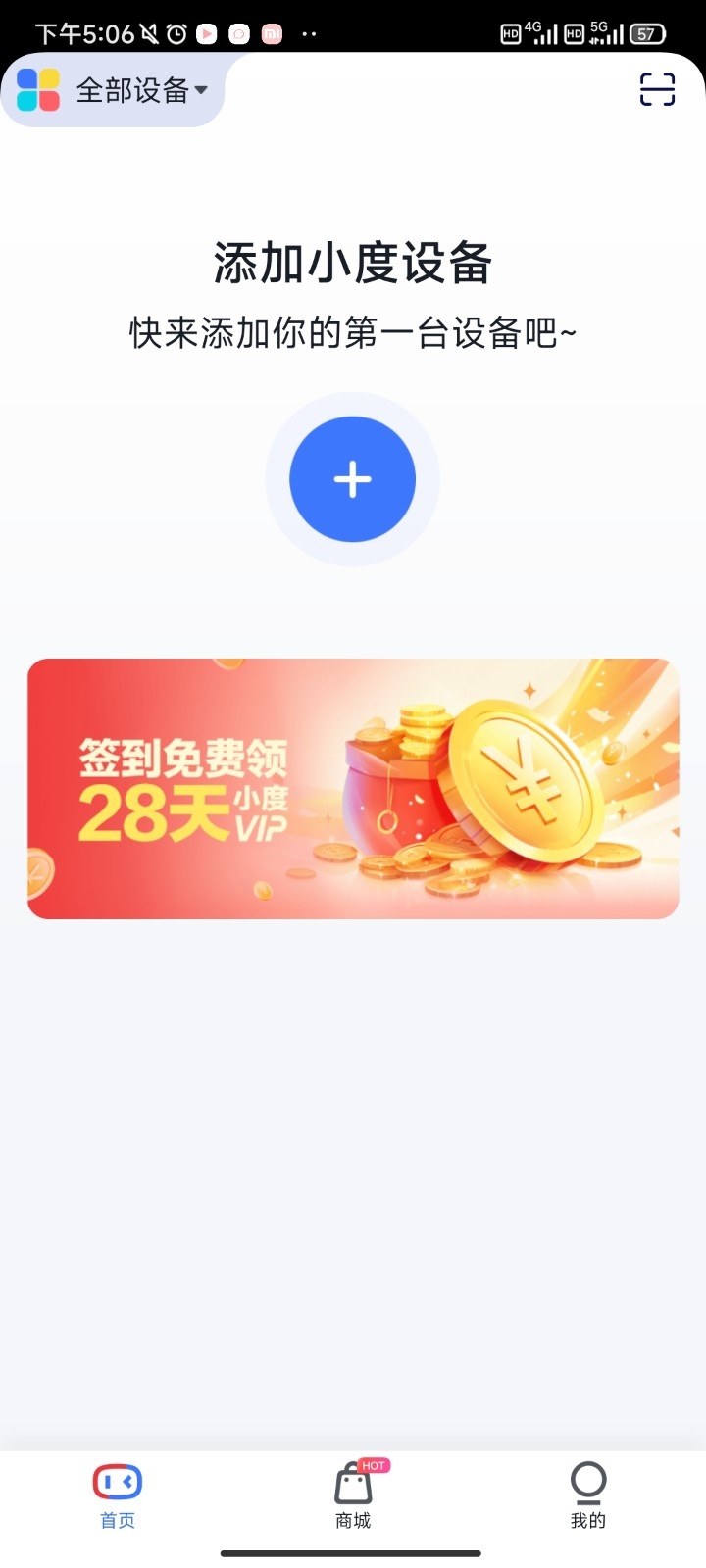The image size is (706, 1568).
Task: Select the 首页 home icon
Action: 117,1483
